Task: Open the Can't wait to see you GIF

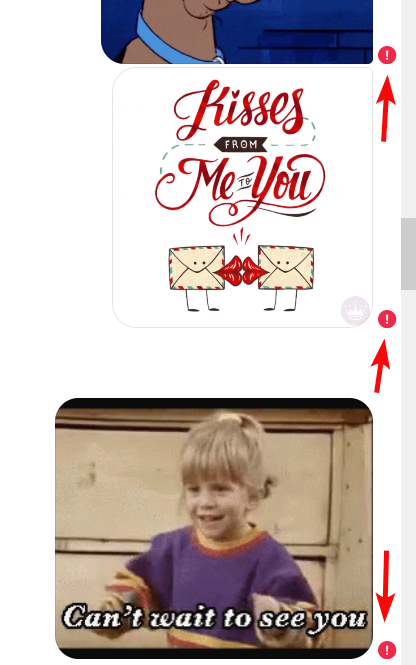Action: pos(214,528)
